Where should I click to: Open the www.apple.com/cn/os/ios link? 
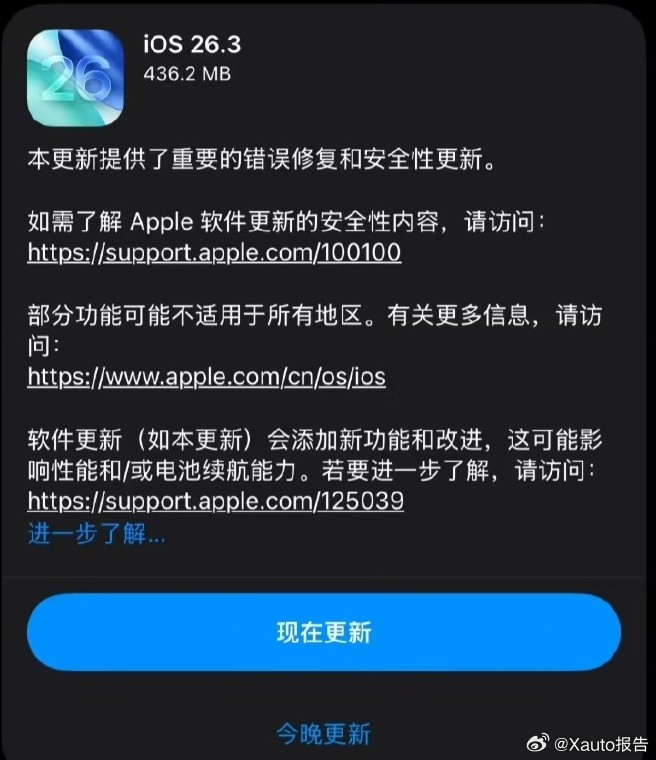tap(206, 377)
